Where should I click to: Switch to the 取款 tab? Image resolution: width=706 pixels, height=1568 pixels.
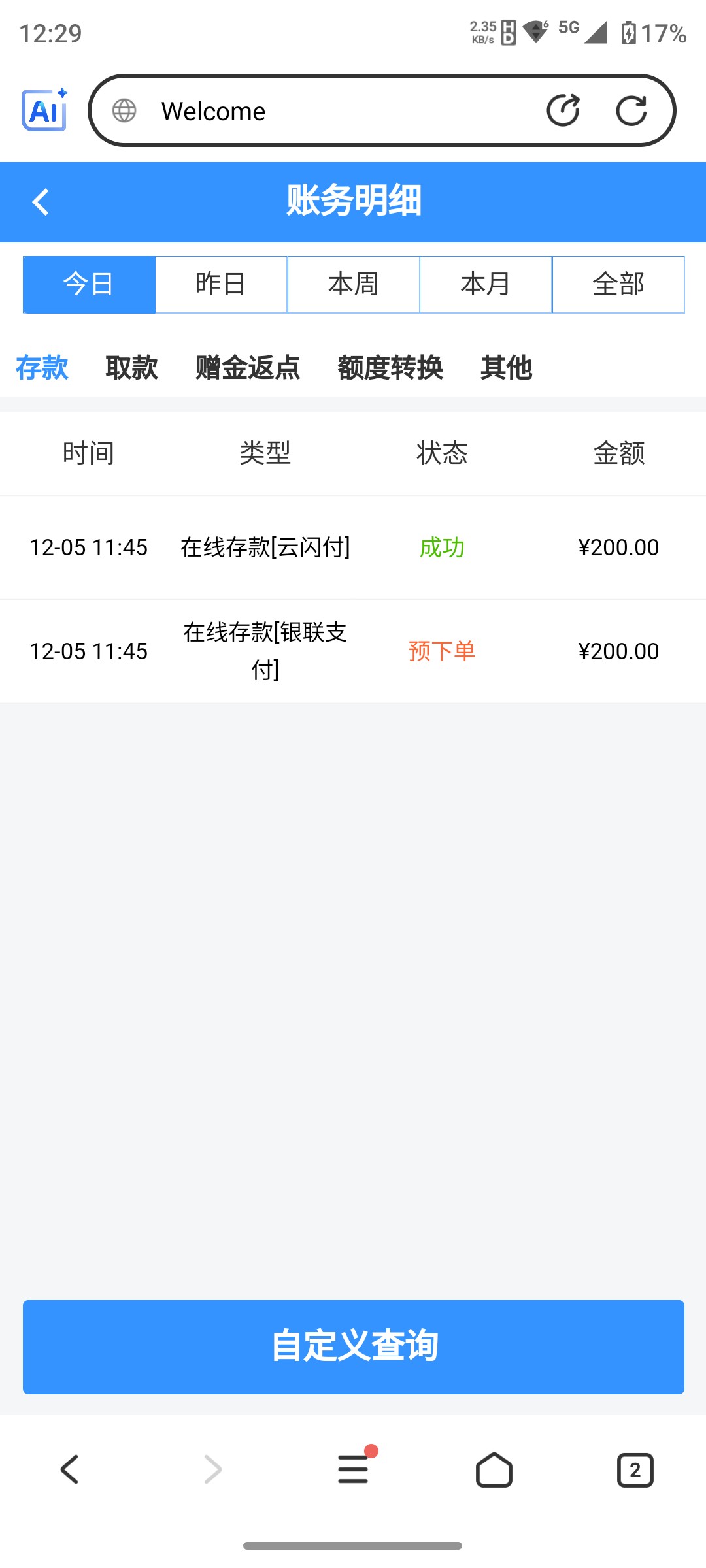(131, 368)
